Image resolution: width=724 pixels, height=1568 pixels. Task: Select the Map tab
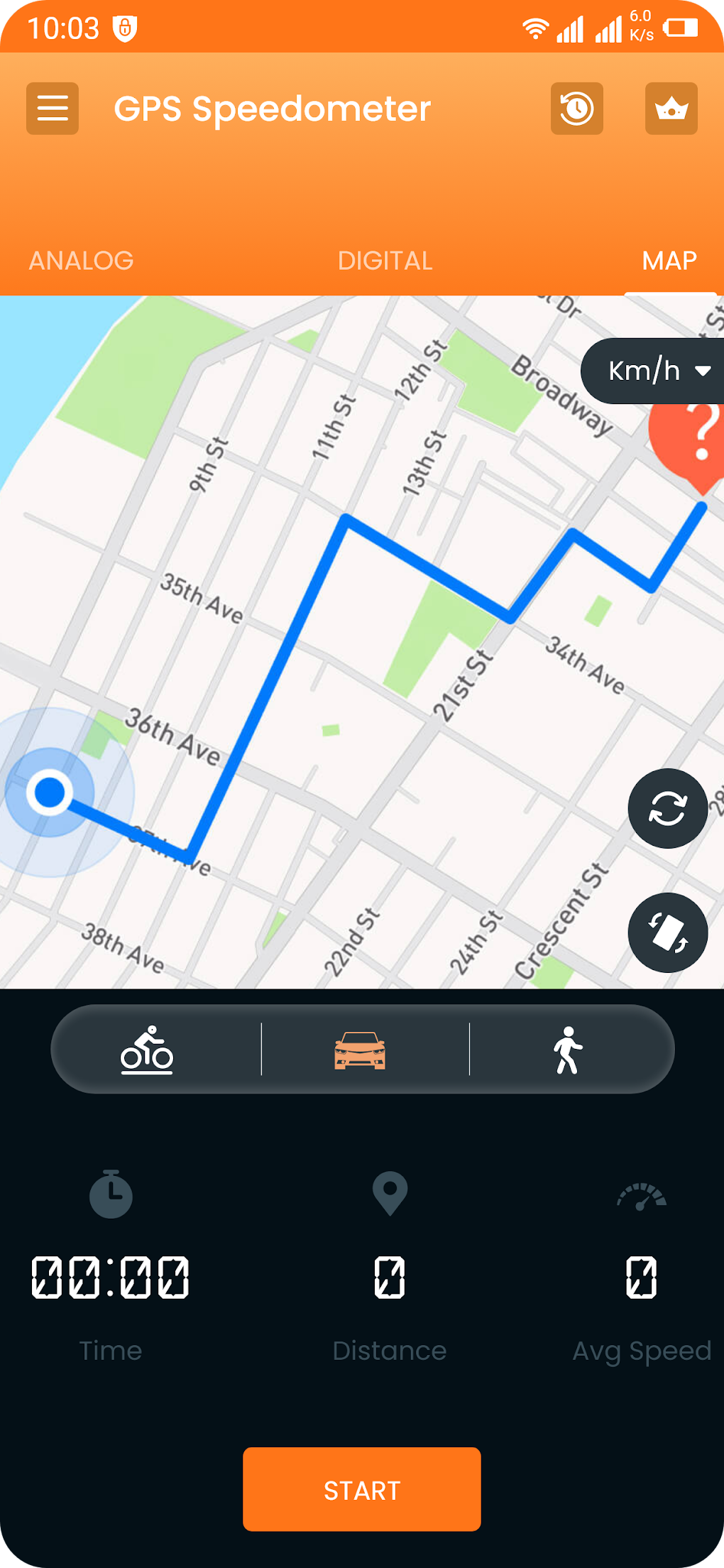coord(669,261)
